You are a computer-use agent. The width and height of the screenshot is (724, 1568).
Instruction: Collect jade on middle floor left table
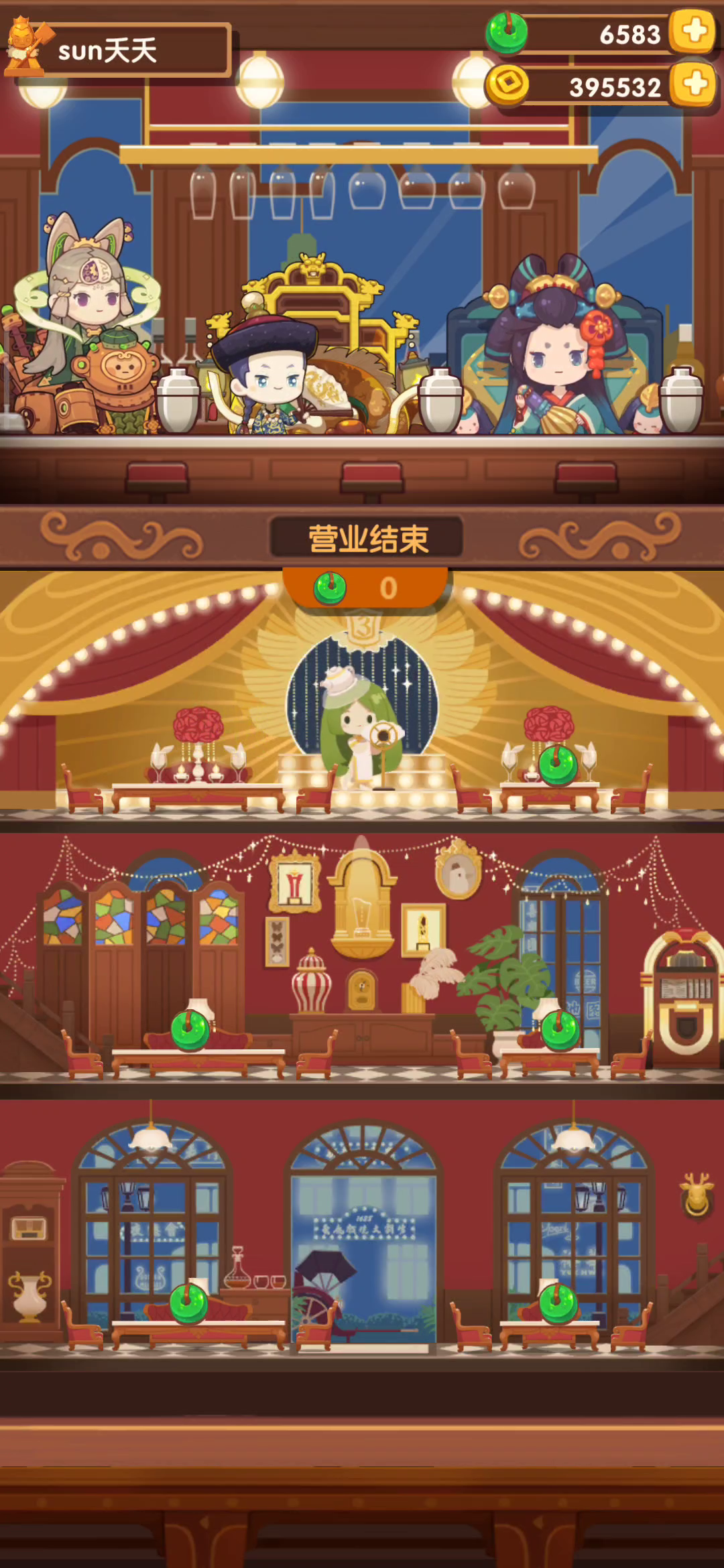tap(190, 1030)
